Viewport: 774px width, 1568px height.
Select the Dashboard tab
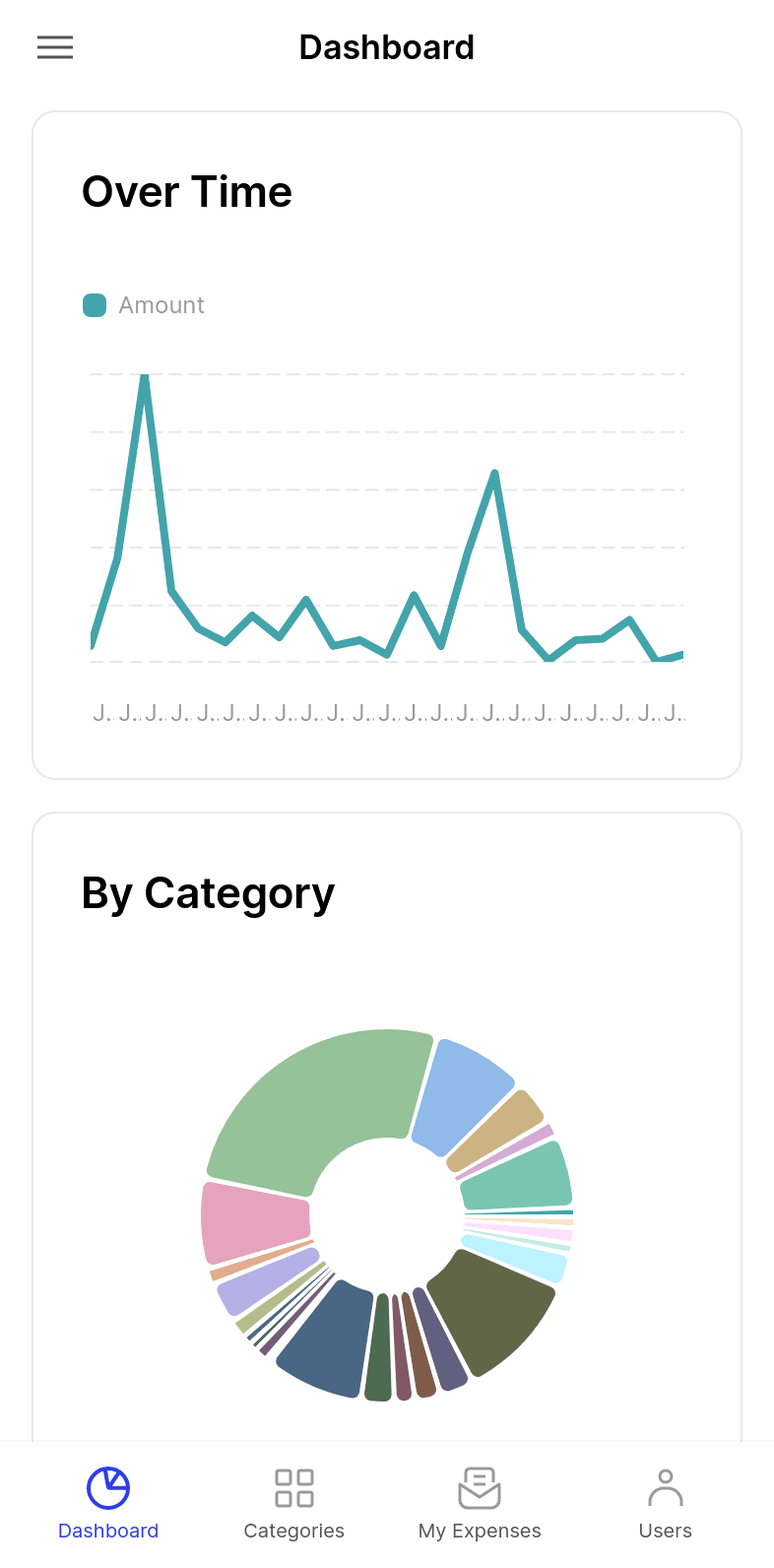pos(108,1504)
